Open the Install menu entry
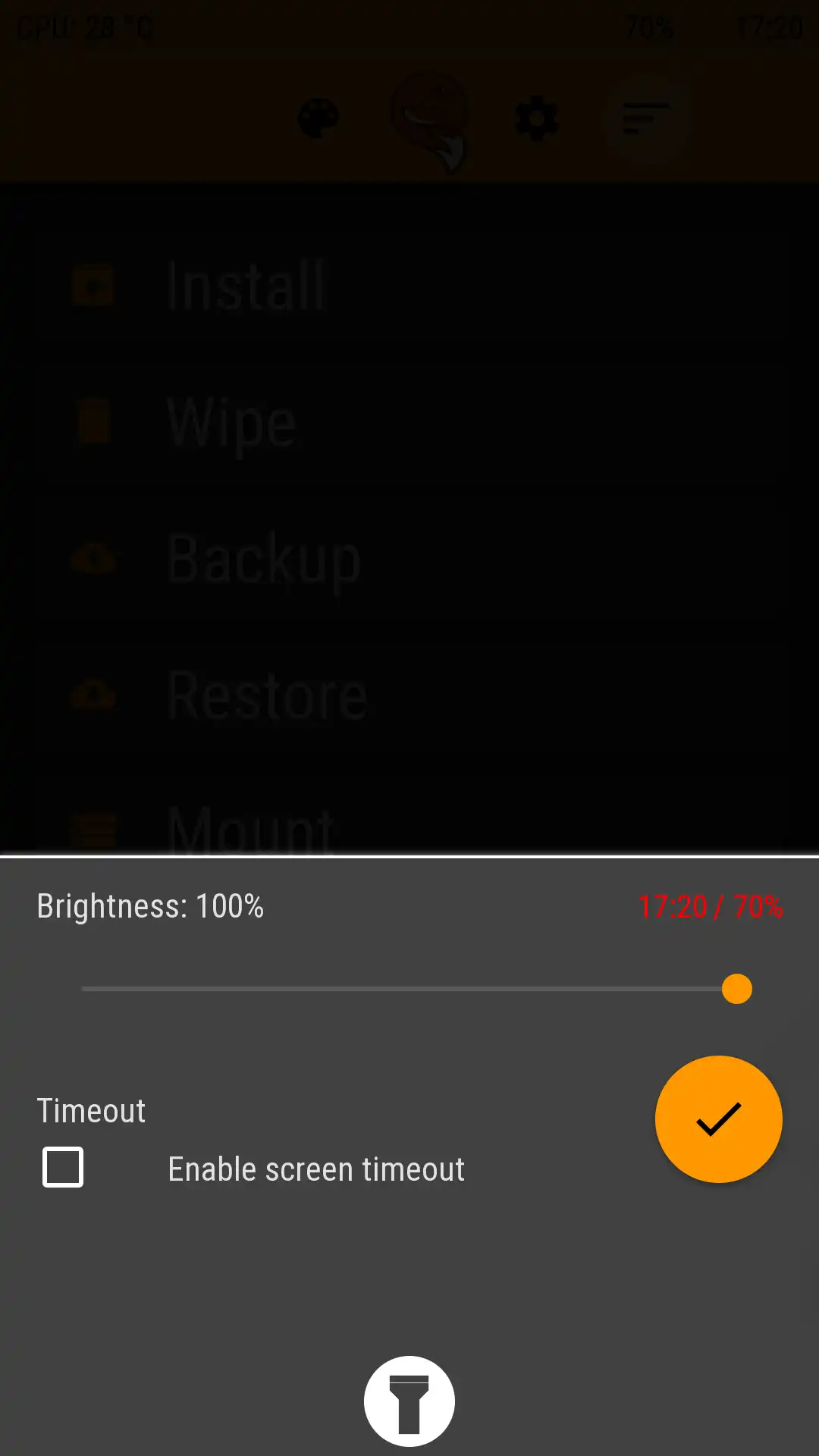Image resolution: width=819 pixels, height=1456 pixels. click(246, 287)
